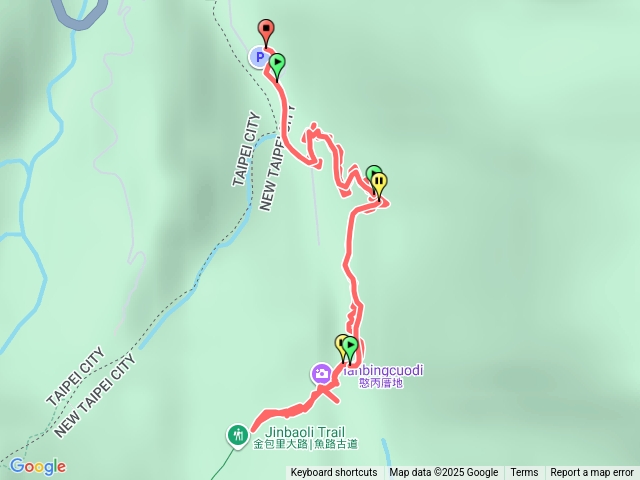Viewport: 640px width, 480px height.
Task: Open Keyboard shortcuts
Action: tap(334, 473)
